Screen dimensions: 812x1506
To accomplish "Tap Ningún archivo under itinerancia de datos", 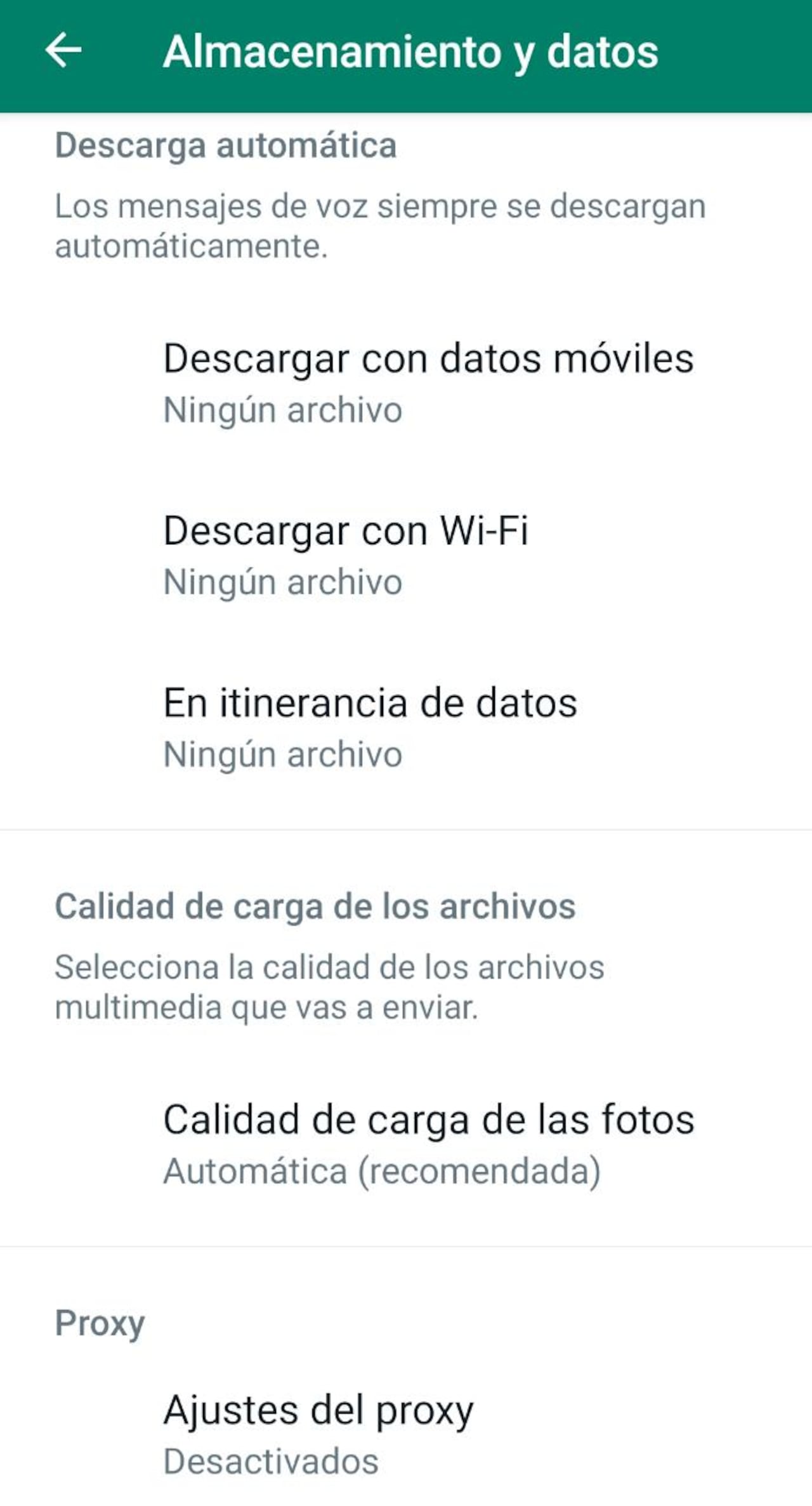I will click(x=282, y=754).
